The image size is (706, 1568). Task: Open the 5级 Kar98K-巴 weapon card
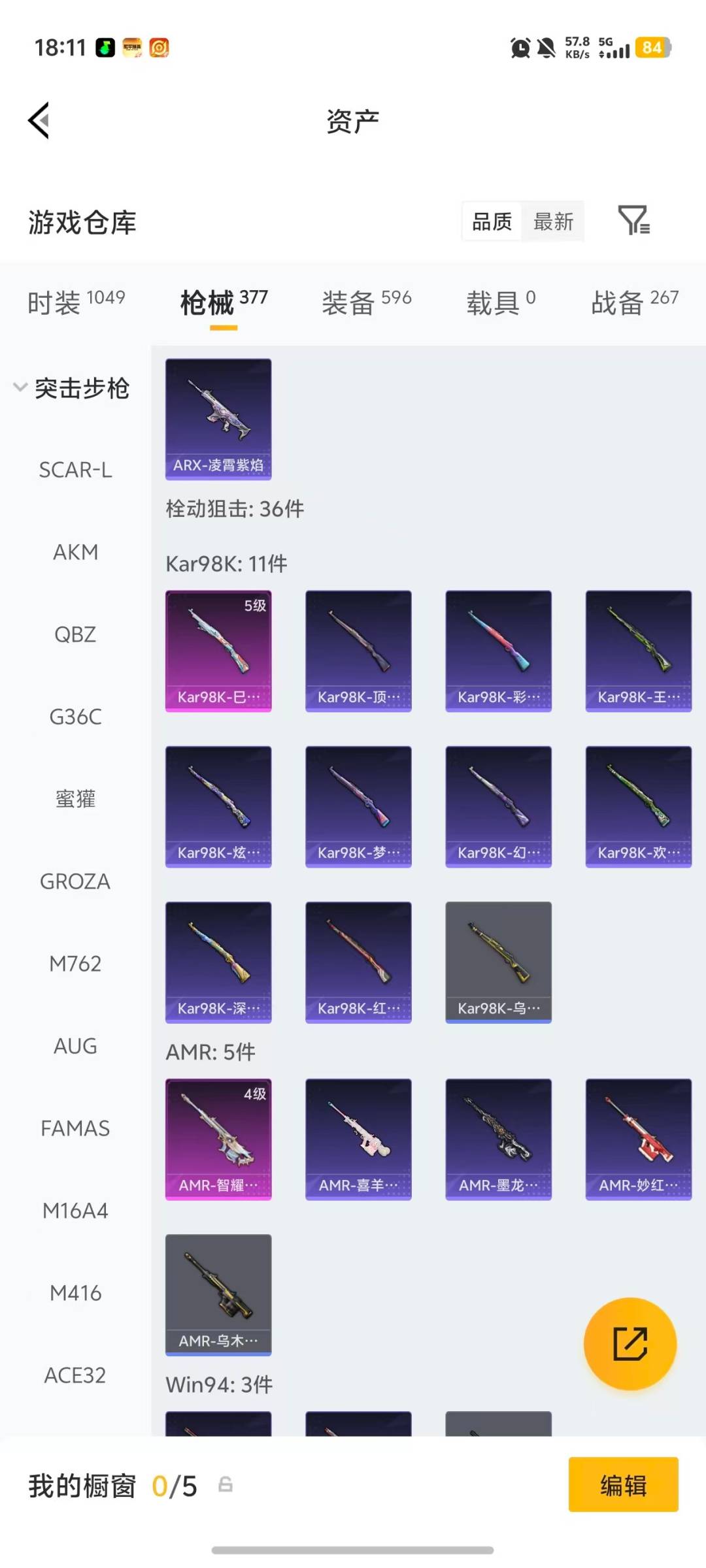click(218, 650)
